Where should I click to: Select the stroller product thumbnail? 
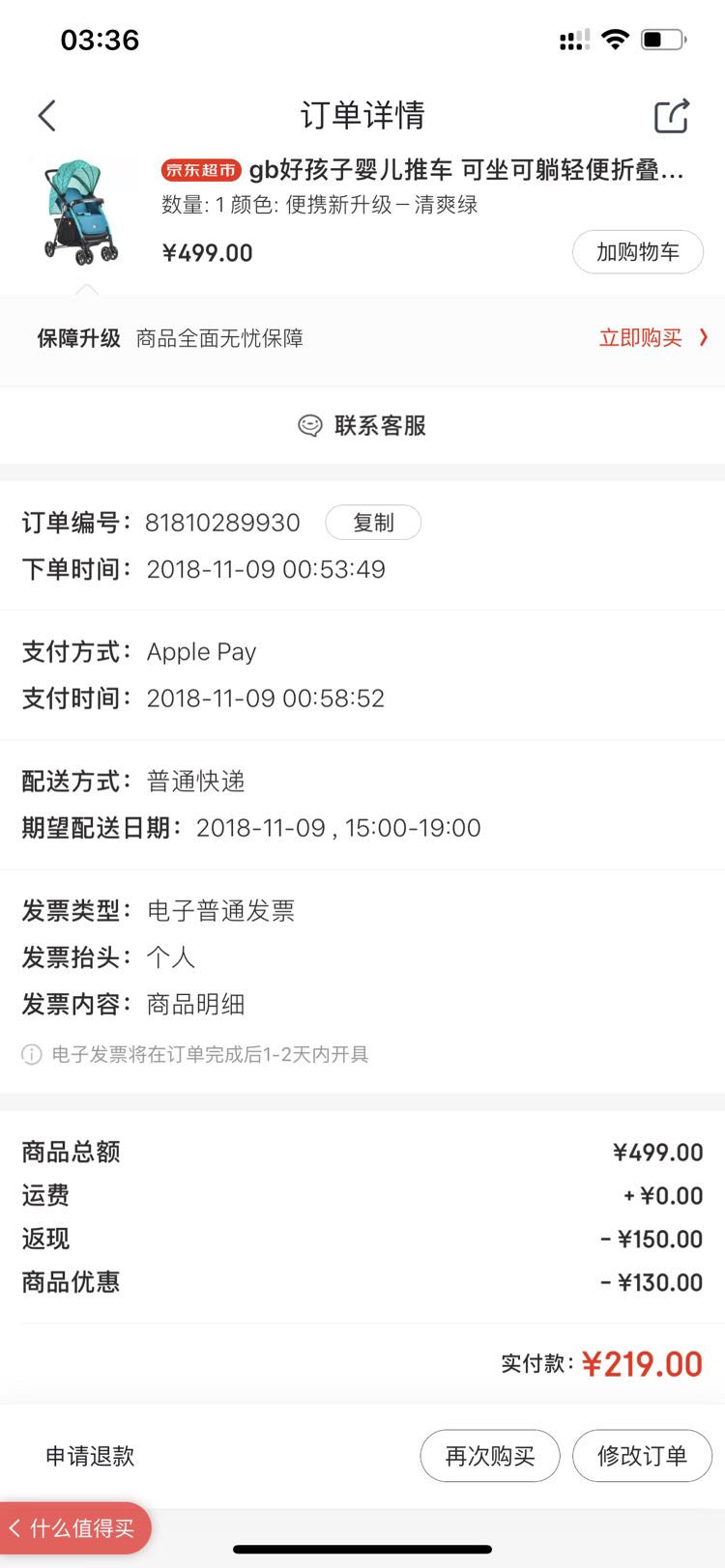coord(79,213)
